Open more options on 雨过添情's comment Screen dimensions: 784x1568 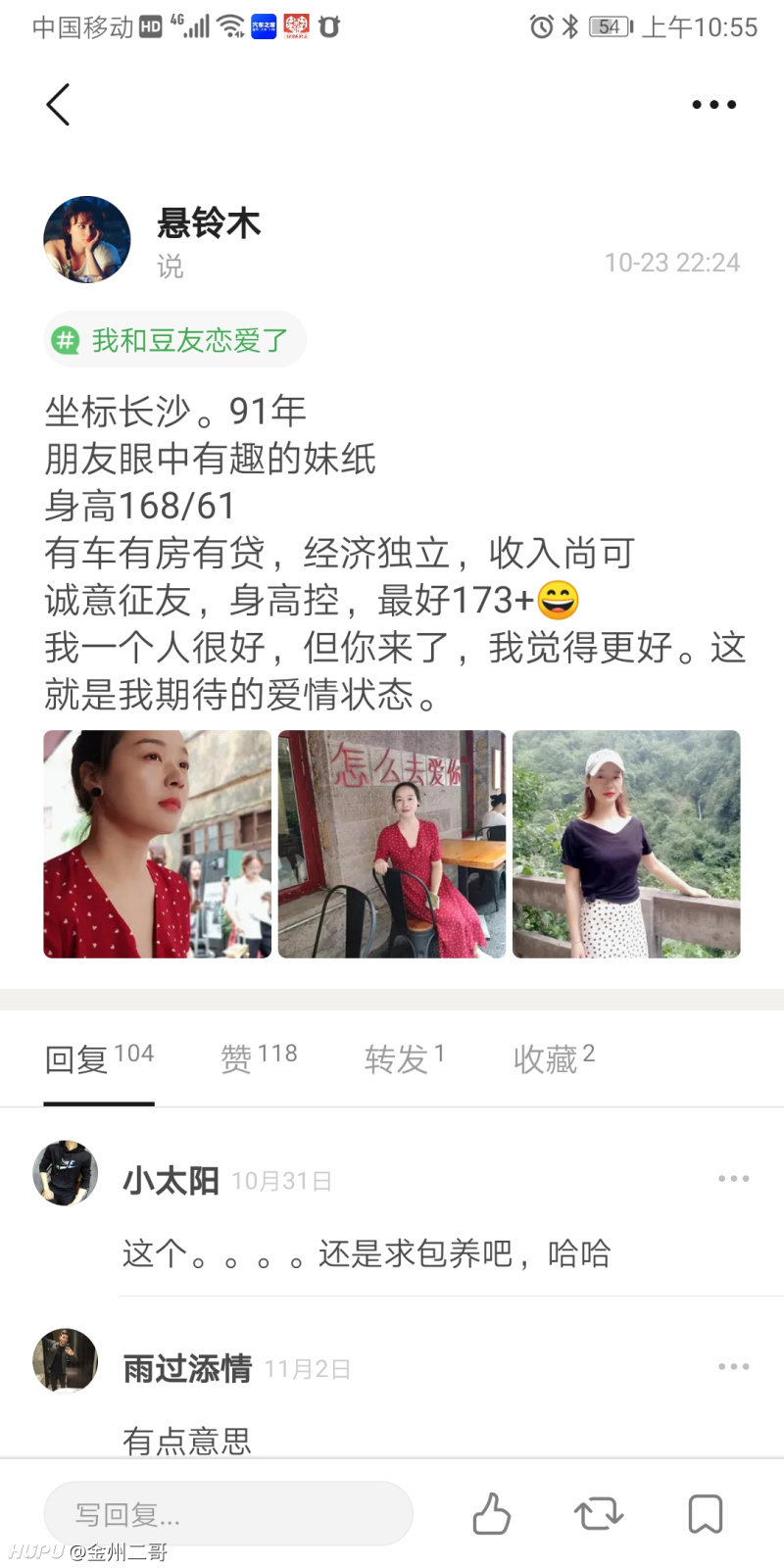[733, 1366]
